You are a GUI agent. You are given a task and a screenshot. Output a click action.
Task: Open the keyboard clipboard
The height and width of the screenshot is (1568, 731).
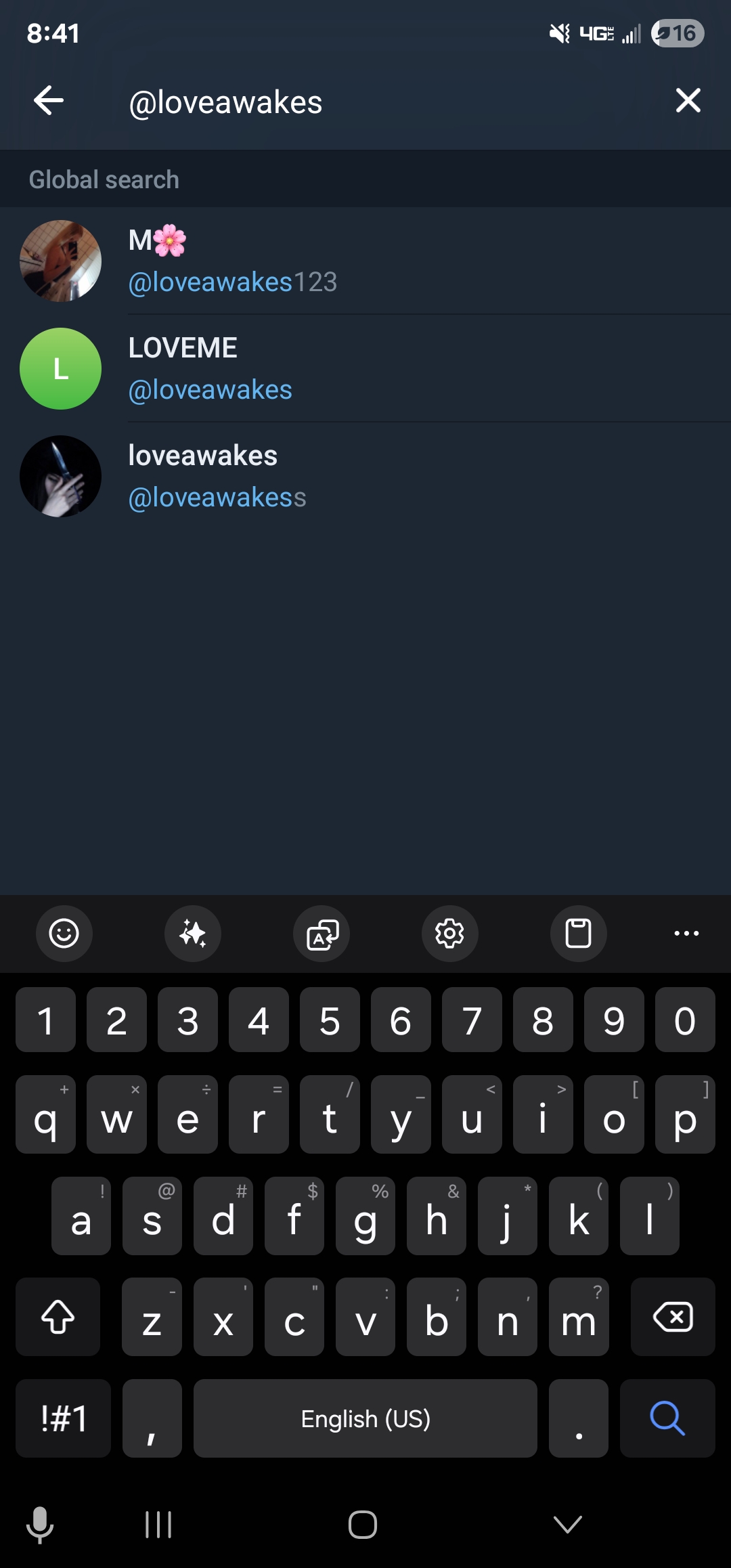tap(579, 934)
